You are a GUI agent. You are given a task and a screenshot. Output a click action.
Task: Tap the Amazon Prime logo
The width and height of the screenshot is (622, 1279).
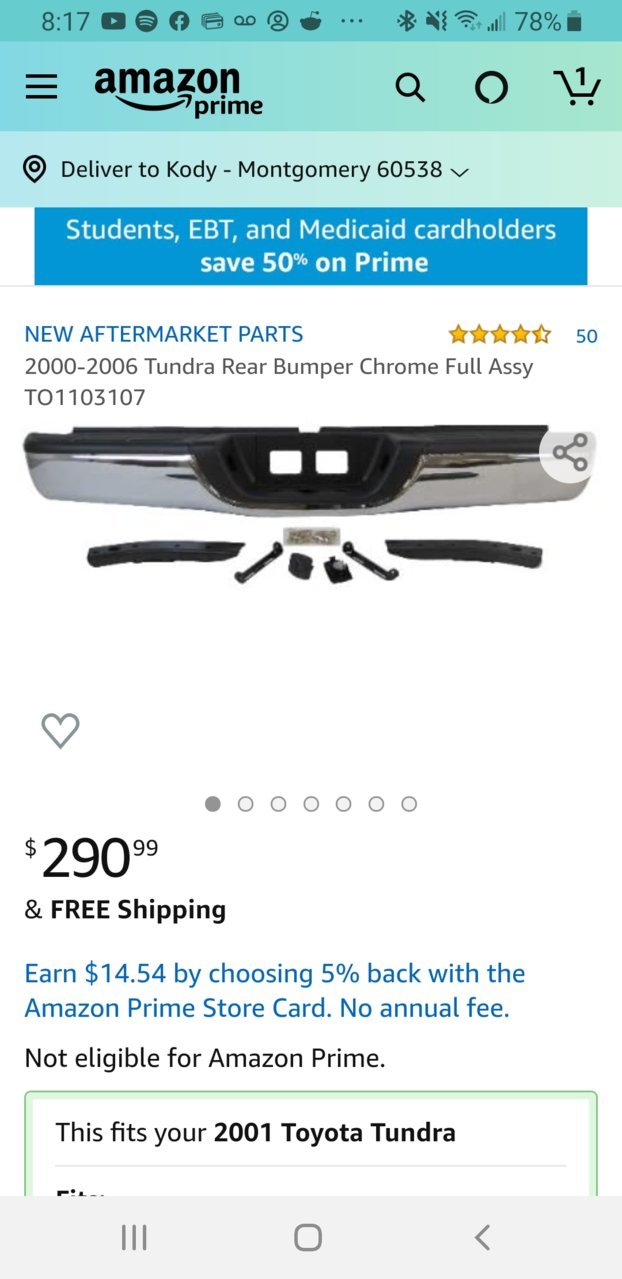[179, 90]
